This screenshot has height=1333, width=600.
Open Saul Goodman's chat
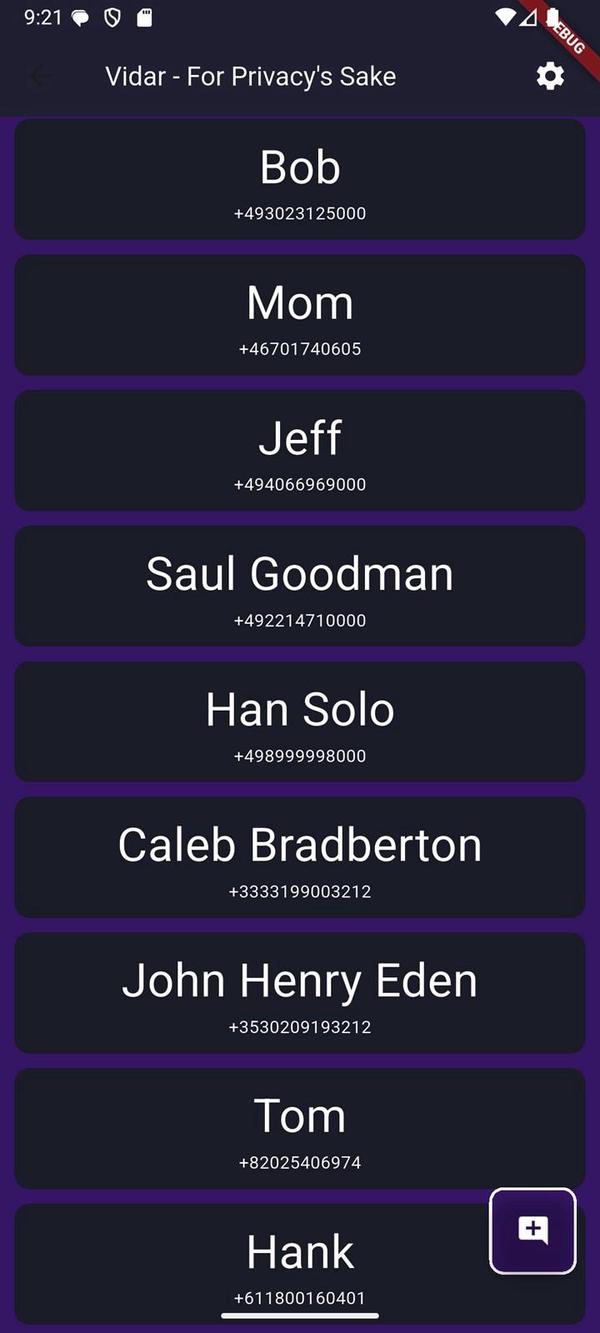300,587
